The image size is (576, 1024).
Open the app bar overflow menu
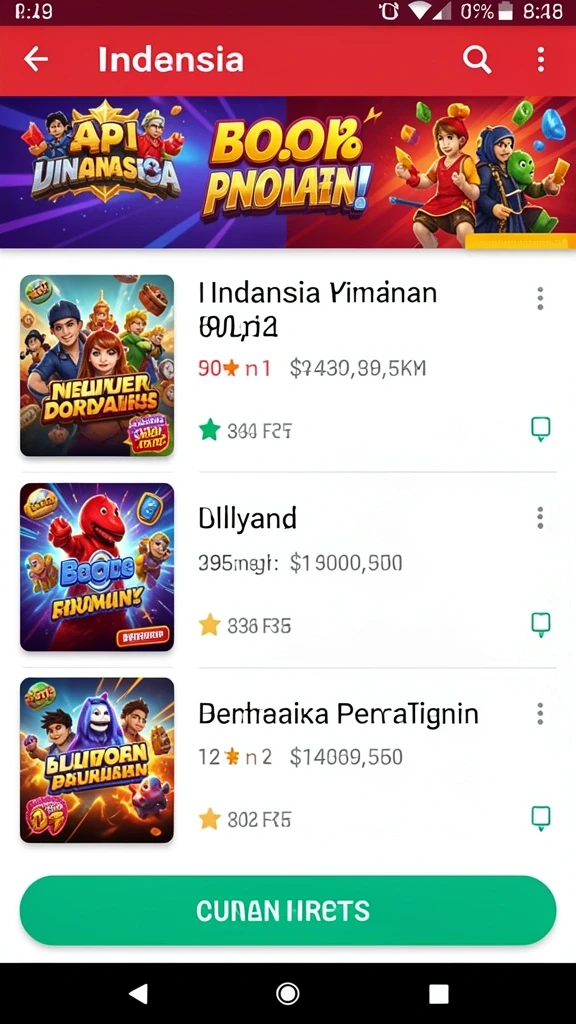coord(540,59)
